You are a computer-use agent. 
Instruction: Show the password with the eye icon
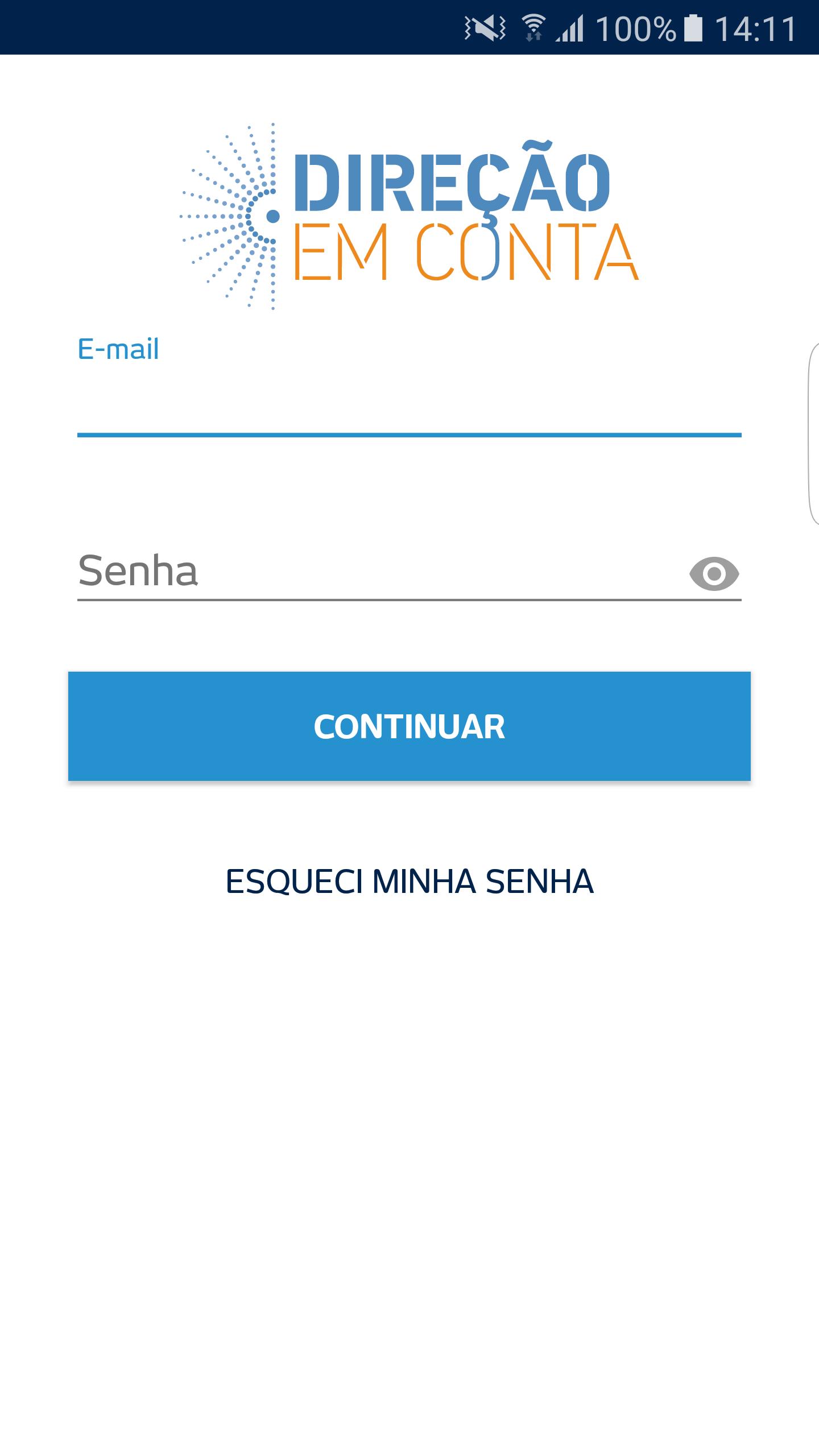tap(714, 573)
